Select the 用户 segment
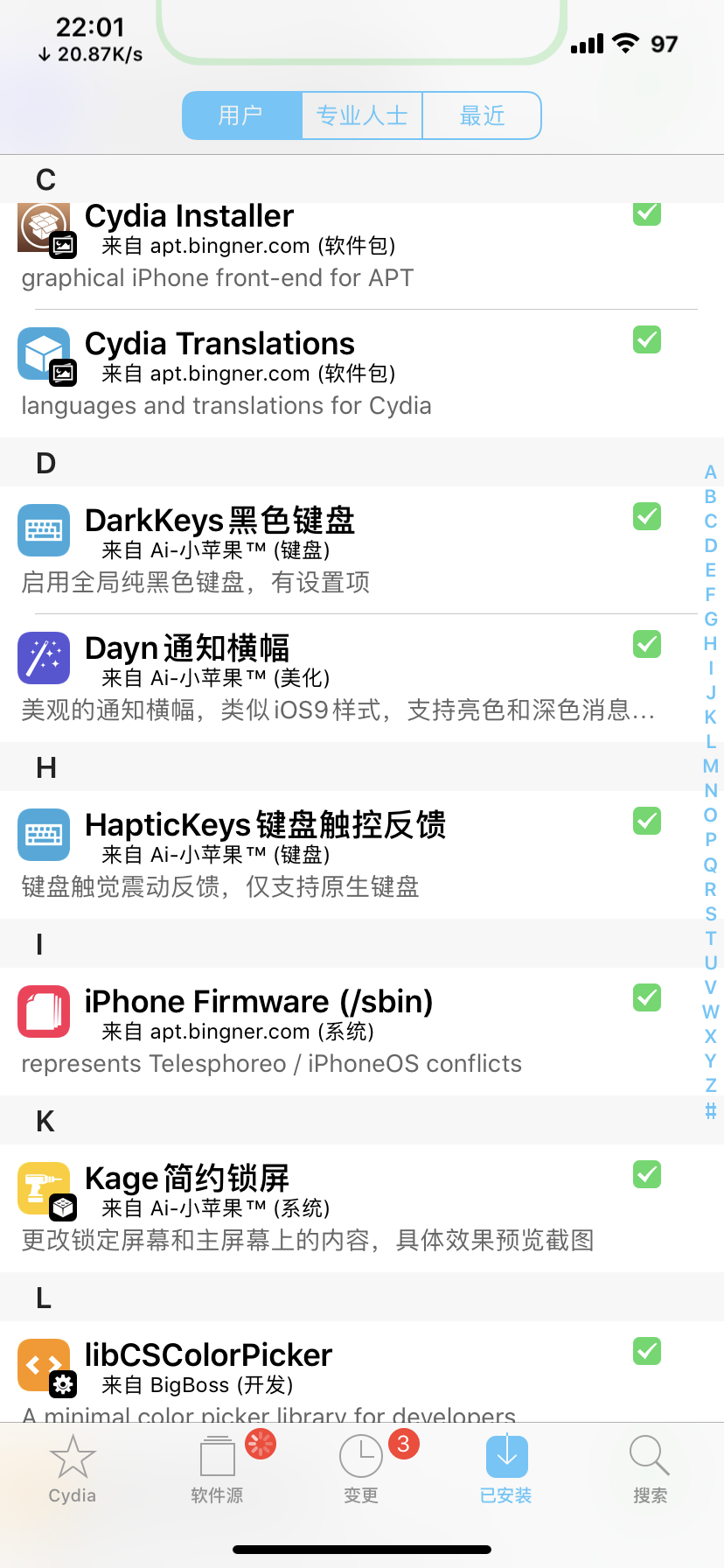Image resolution: width=724 pixels, height=1568 pixels. point(241,115)
